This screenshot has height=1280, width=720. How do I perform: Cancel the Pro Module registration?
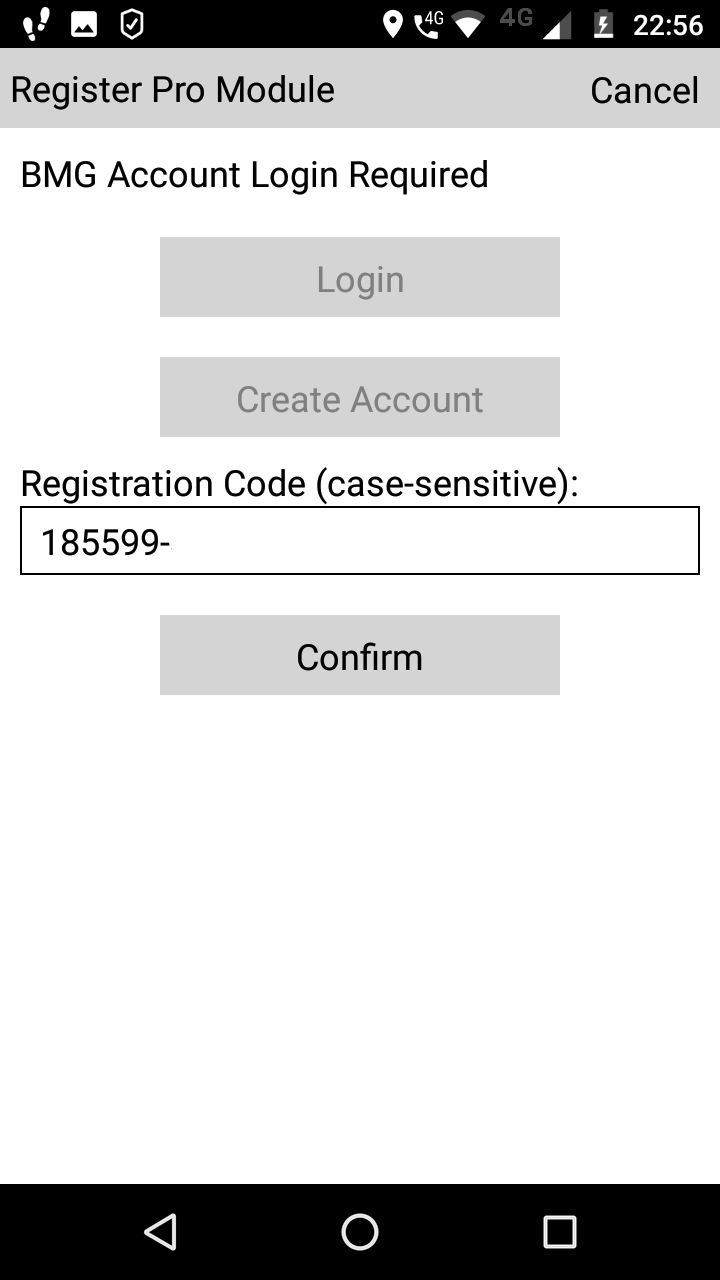[644, 90]
